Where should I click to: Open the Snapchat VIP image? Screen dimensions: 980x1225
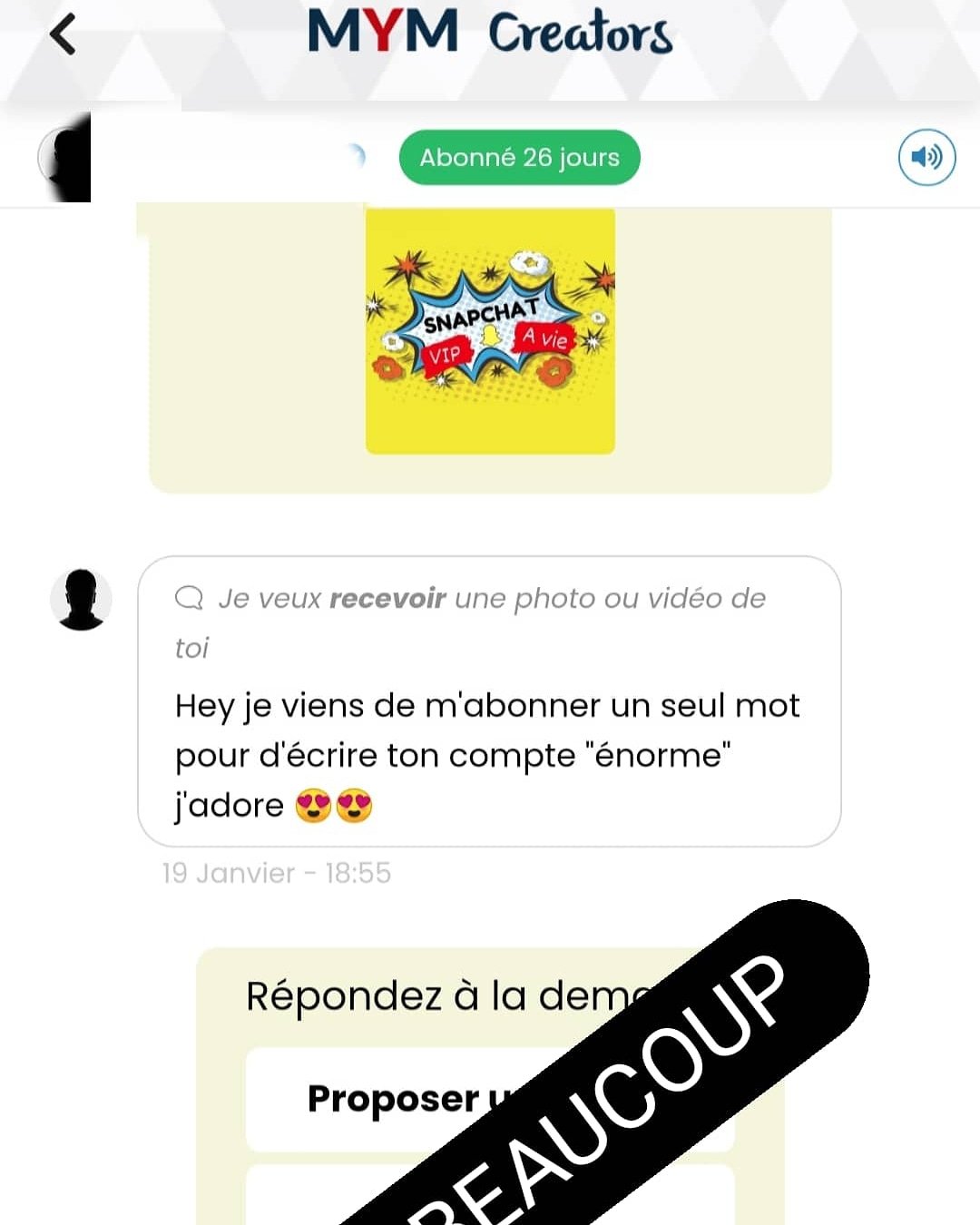[490, 331]
